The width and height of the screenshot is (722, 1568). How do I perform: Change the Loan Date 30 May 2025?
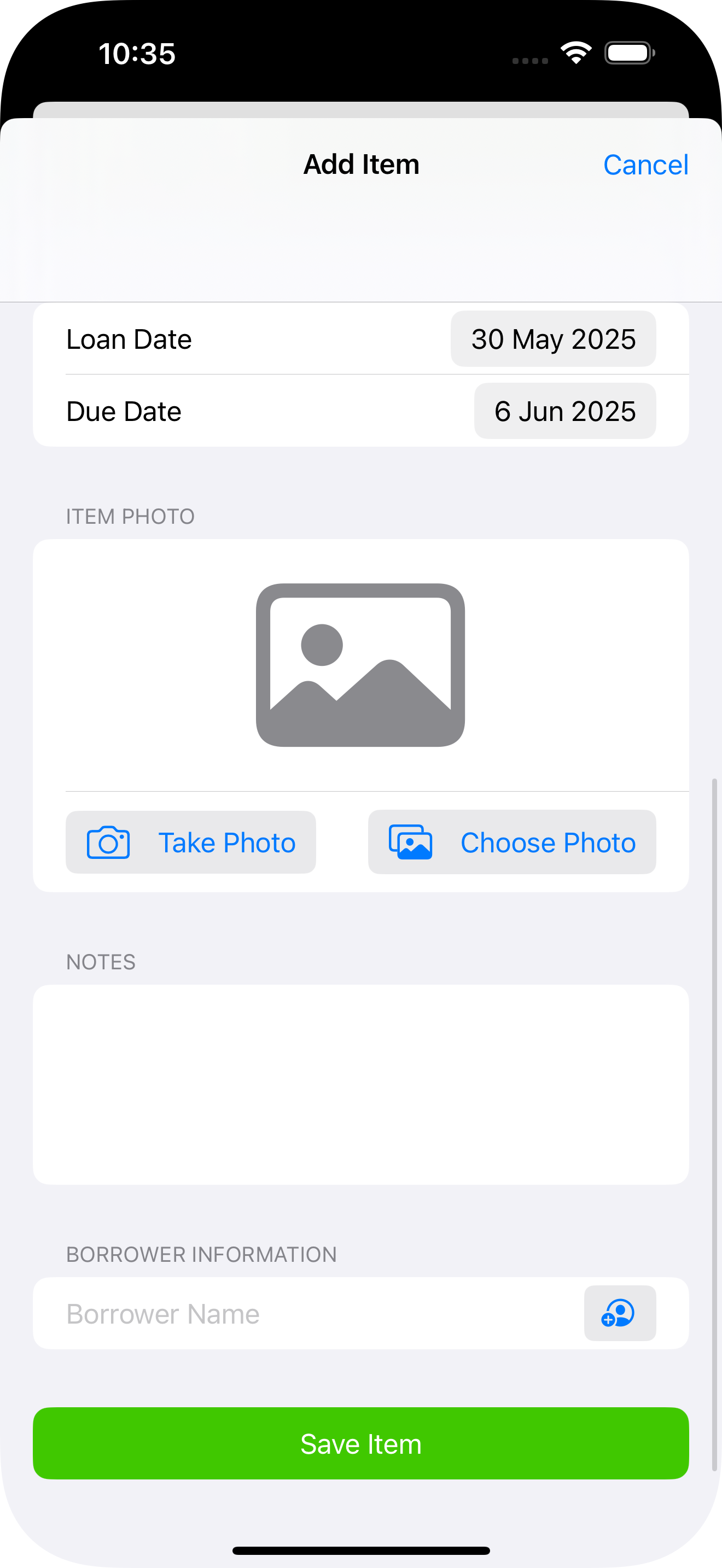[x=553, y=339]
